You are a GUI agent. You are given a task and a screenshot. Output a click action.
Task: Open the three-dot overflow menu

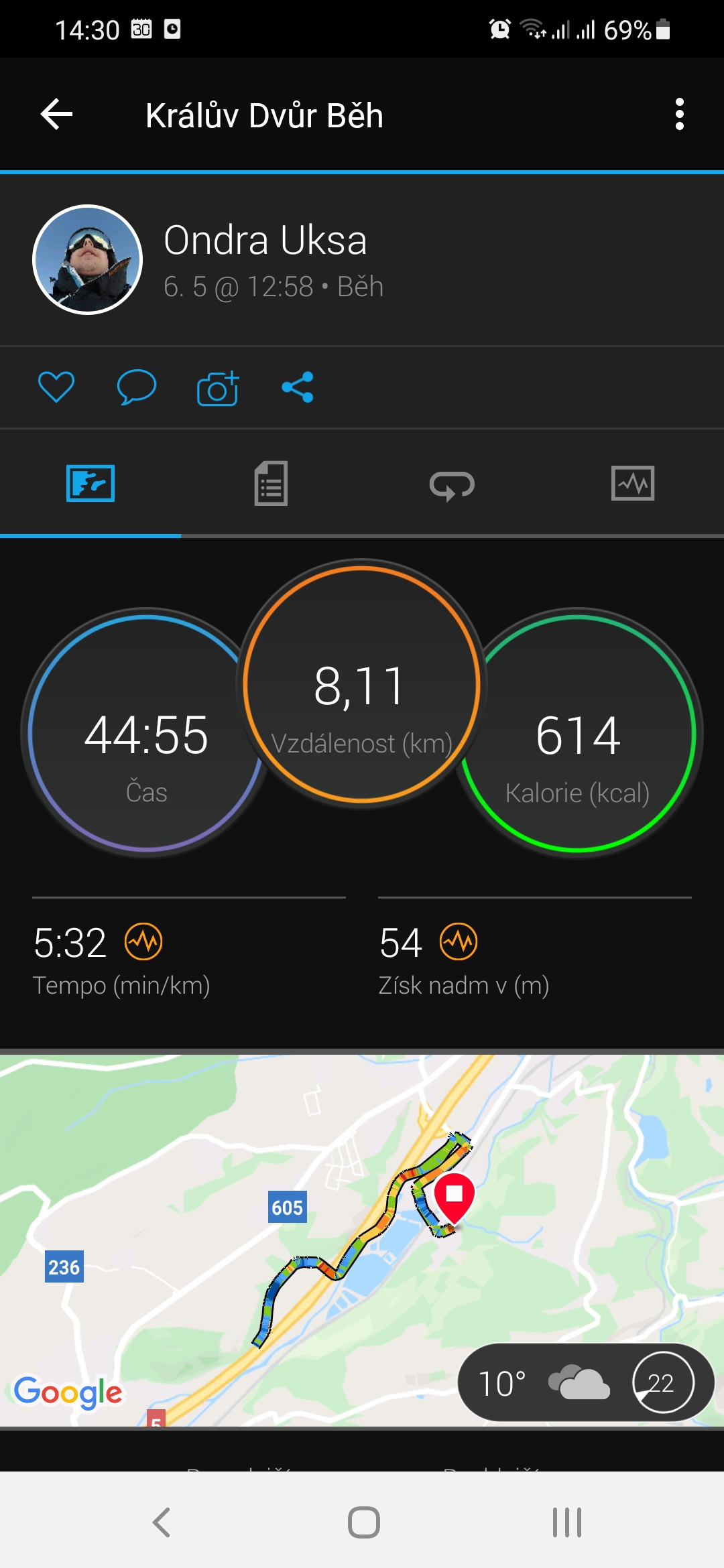click(680, 115)
